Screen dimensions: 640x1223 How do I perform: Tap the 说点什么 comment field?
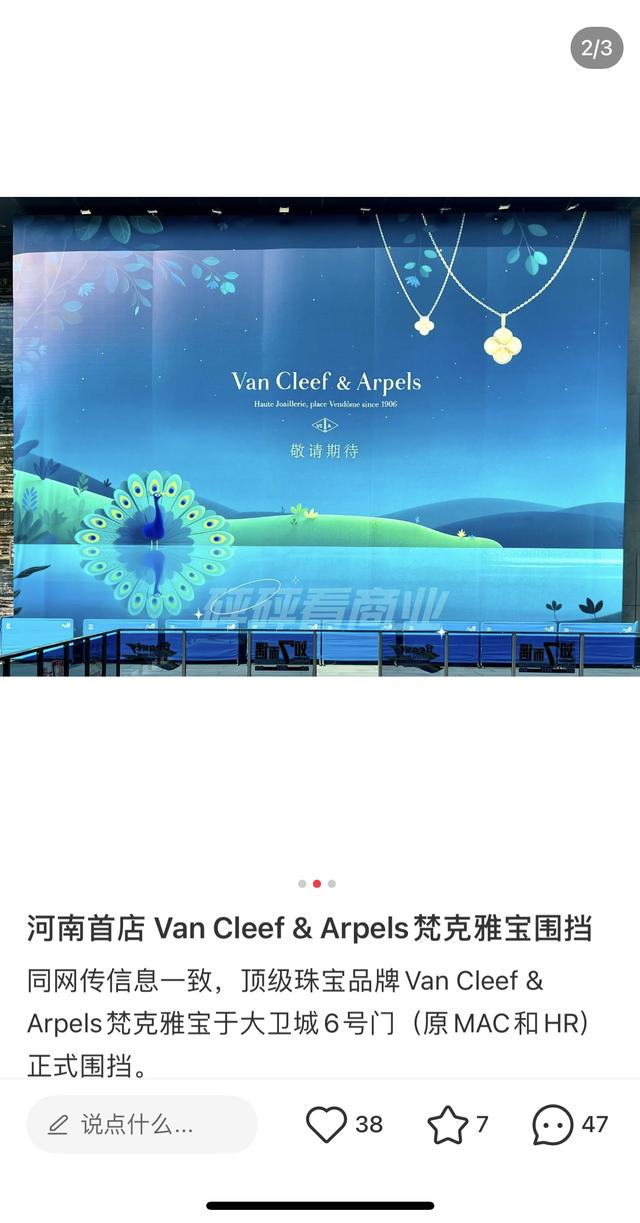click(x=141, y=1124)
